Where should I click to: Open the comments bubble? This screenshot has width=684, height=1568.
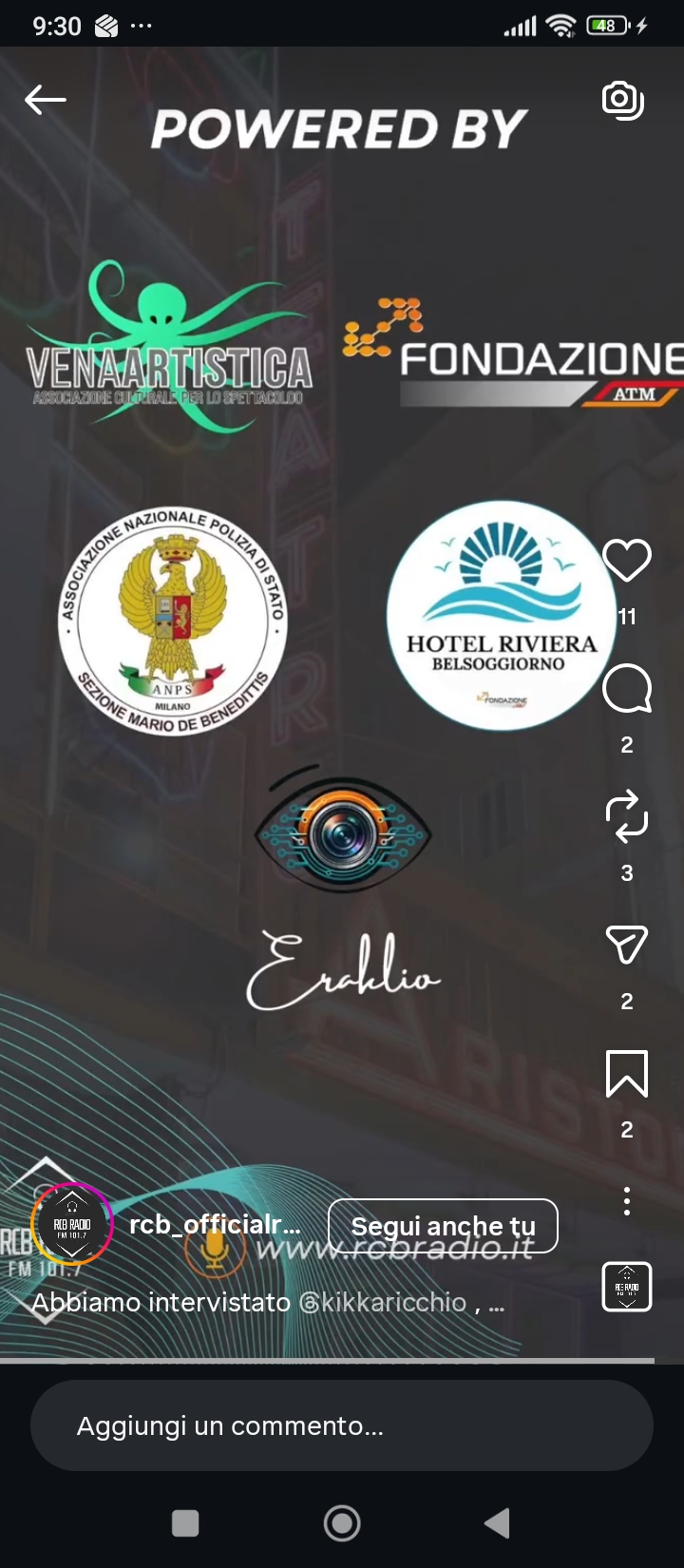tap(627, 689)
